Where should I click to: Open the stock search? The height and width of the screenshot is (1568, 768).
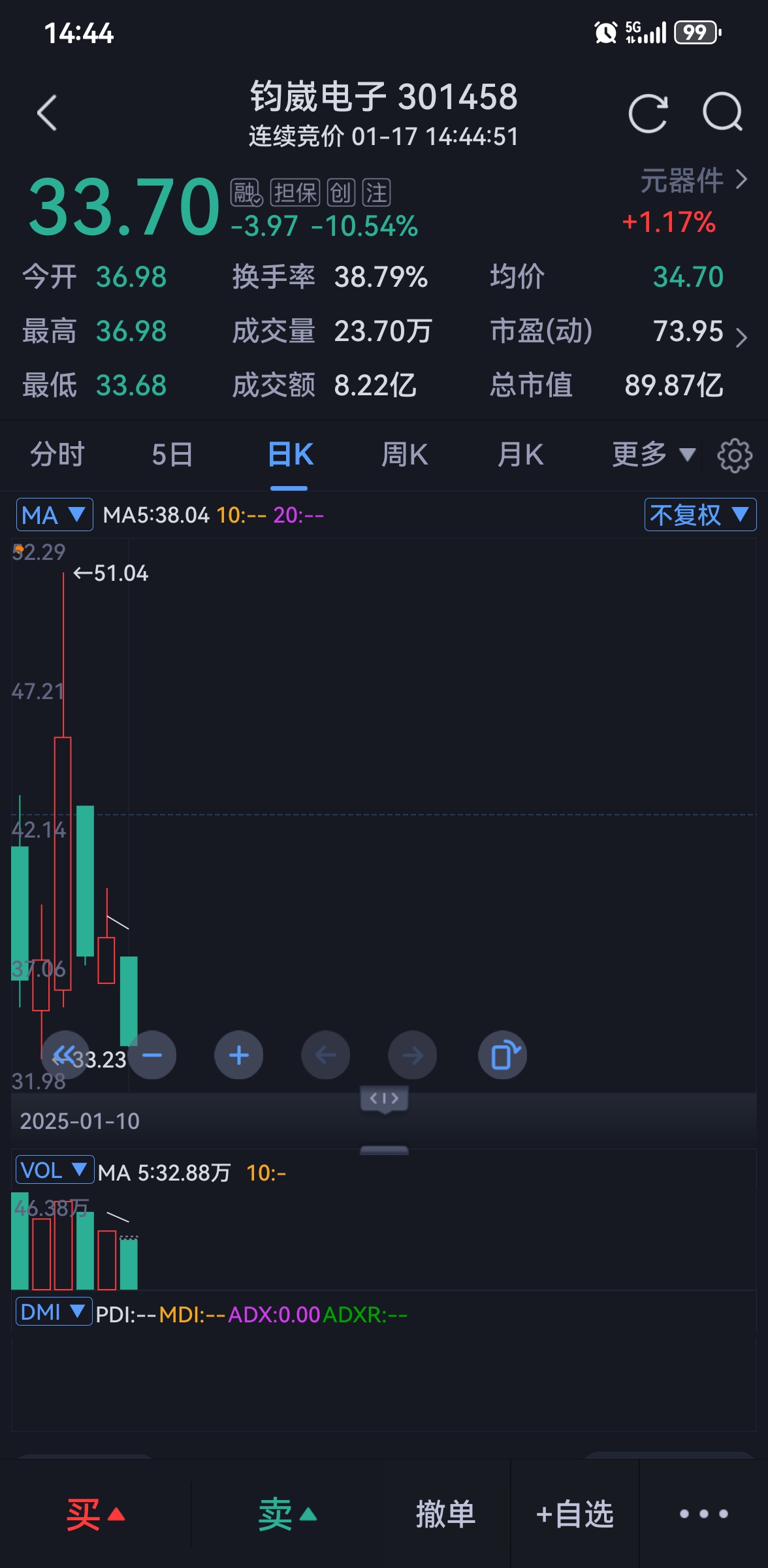point(722,113)
